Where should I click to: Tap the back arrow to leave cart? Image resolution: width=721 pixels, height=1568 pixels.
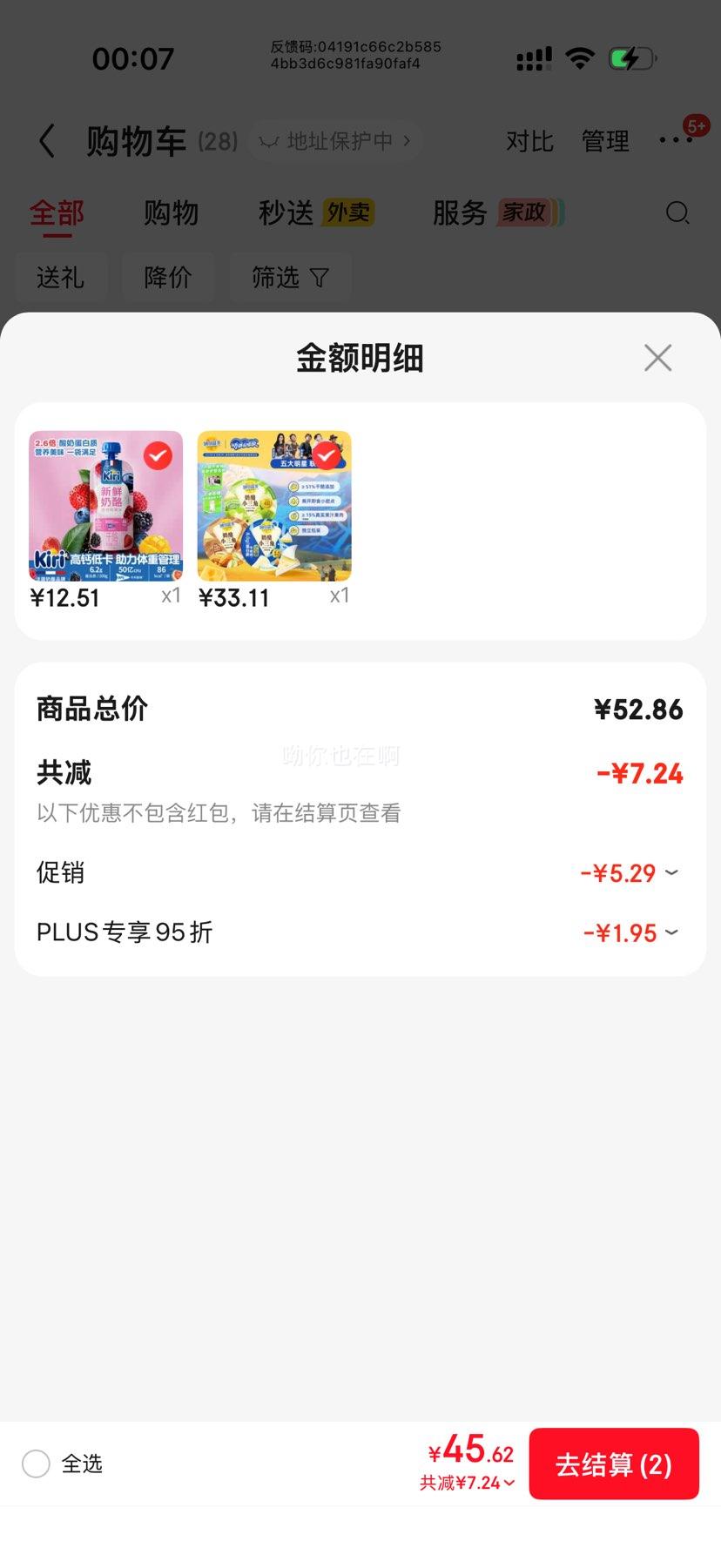click(48, 140)
